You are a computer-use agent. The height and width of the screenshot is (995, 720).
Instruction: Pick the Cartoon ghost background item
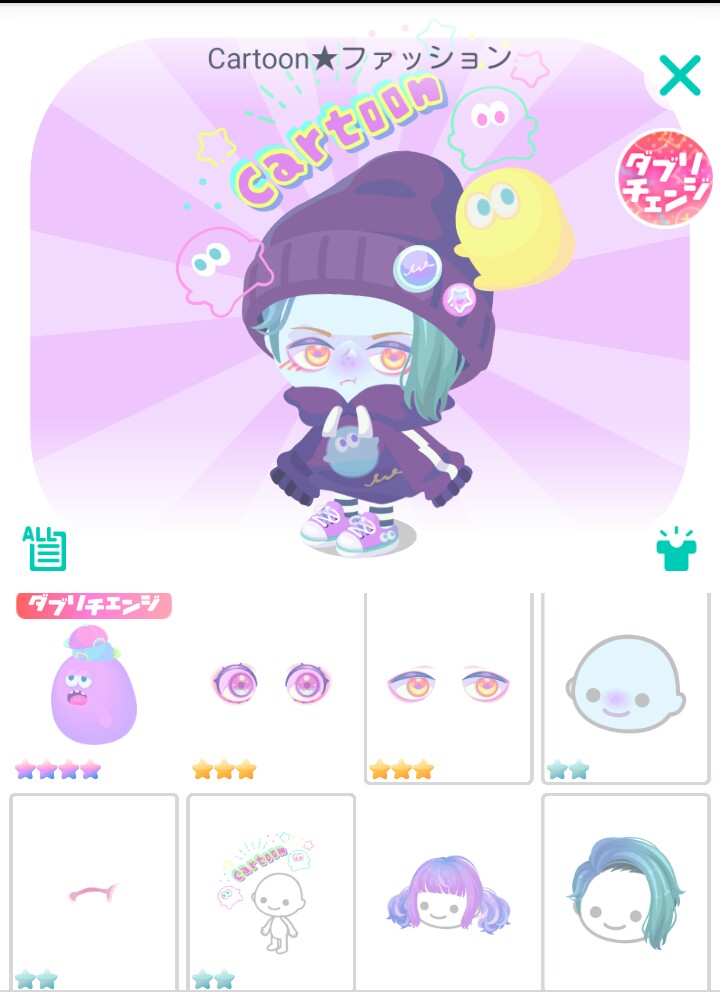(270, 890)
